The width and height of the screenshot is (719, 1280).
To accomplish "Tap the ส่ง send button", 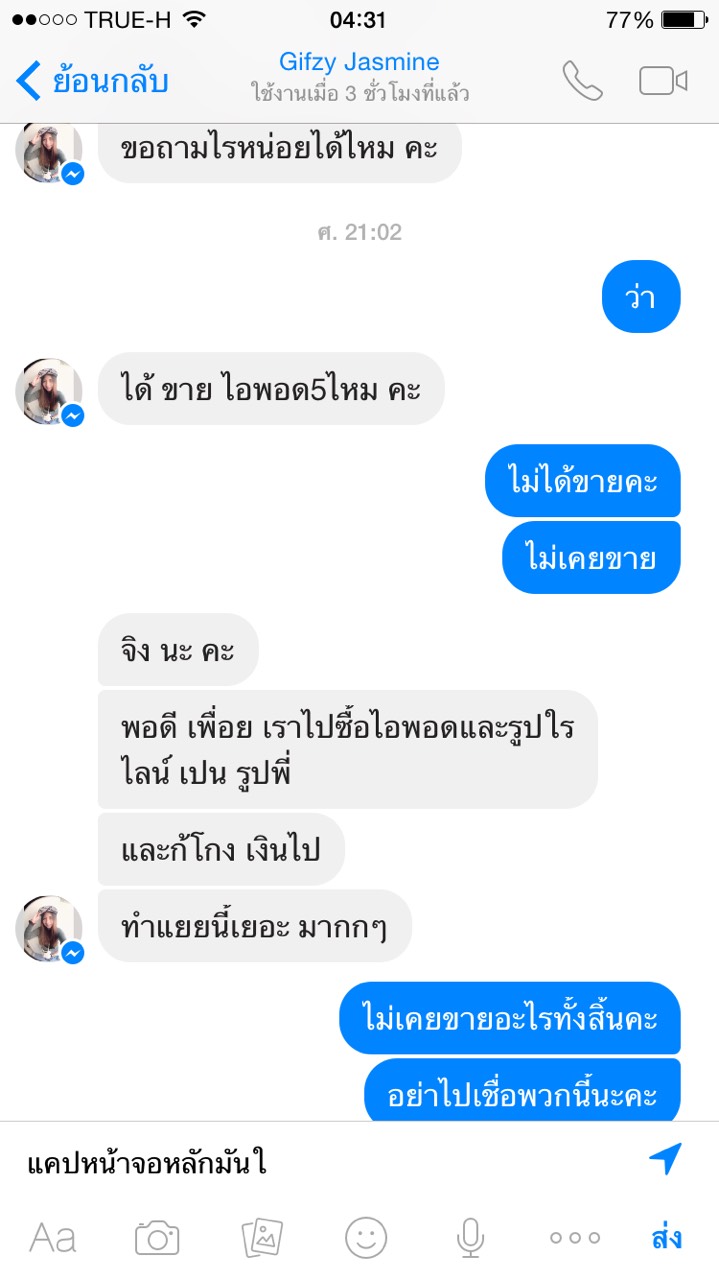I will pyautogui.click(x=666, y=1238).
